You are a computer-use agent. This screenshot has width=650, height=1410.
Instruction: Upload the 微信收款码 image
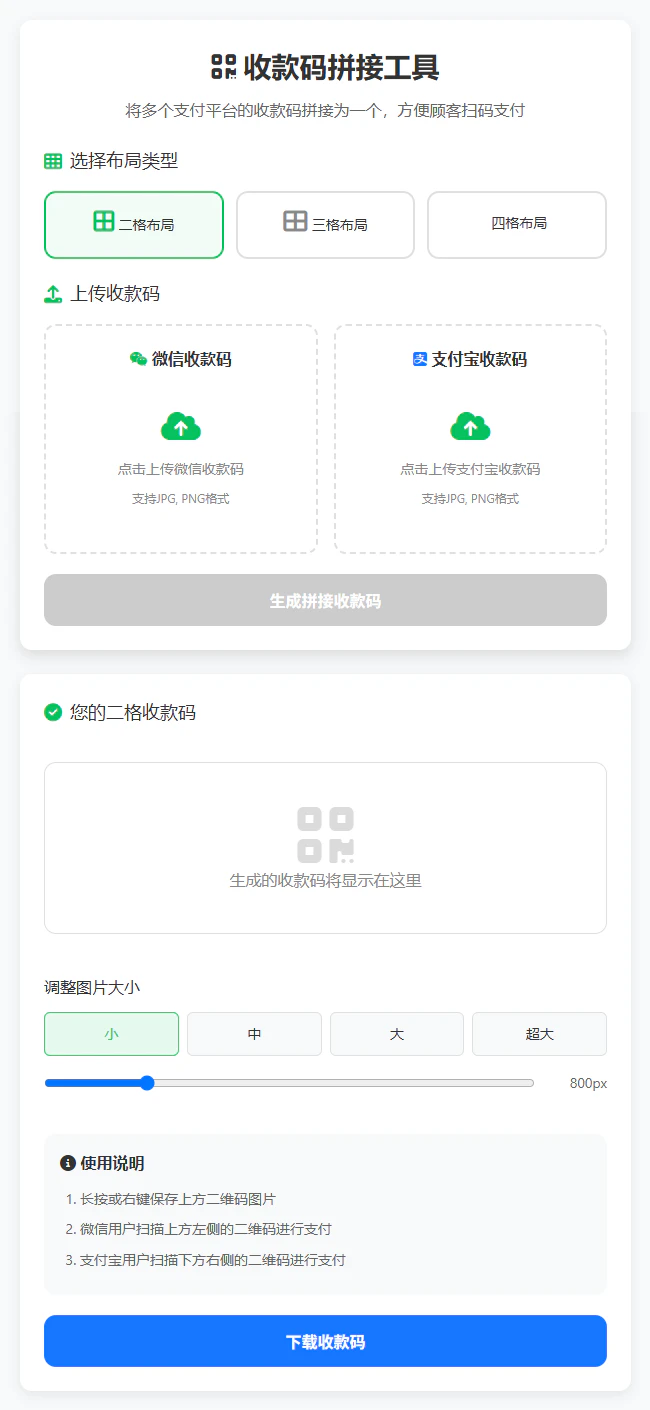point(181,439)
